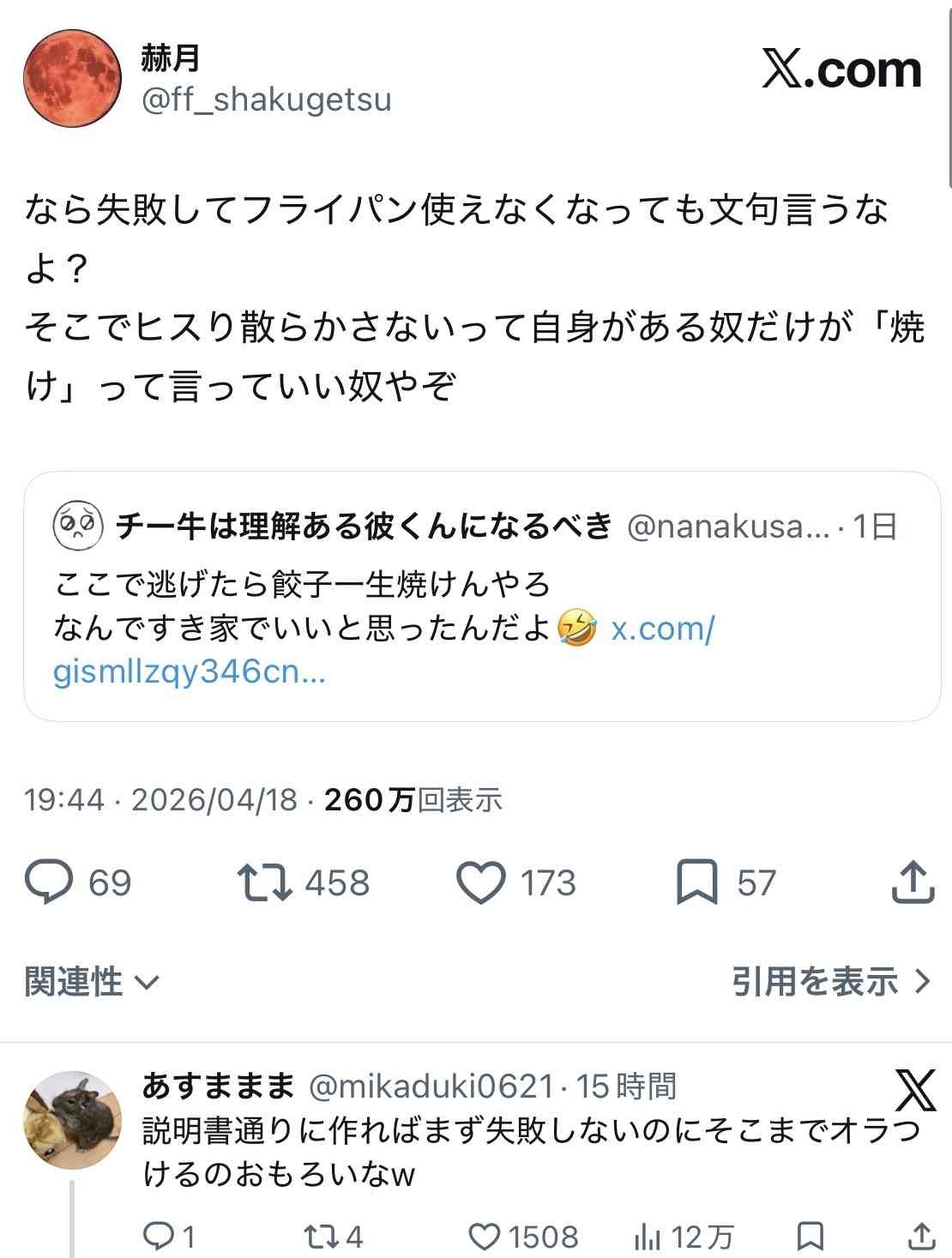
Task: Repost 赫月's post with 458 reposts
Action: click(x=265, y=882)
